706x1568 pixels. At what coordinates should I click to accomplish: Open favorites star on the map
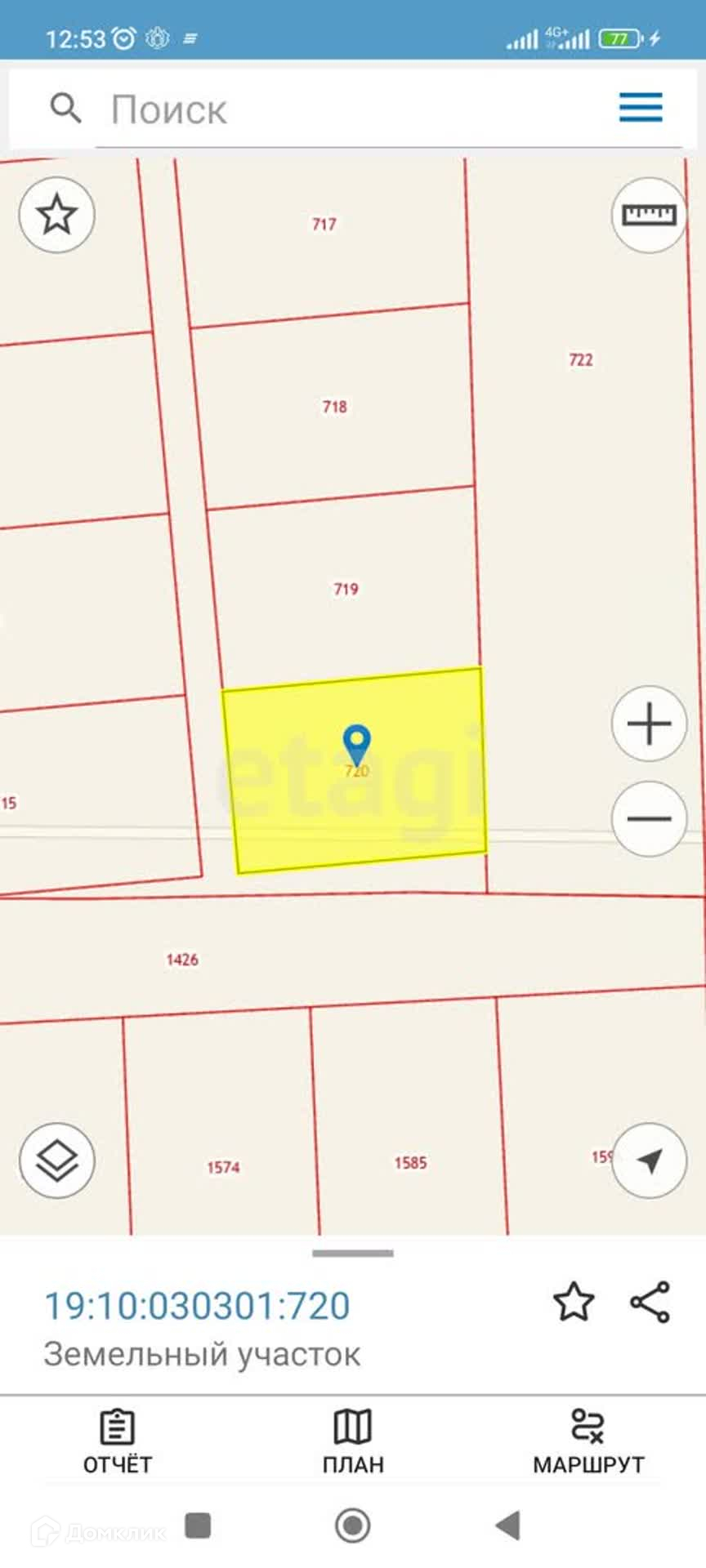pyautogui.click(x=57, y=215)
